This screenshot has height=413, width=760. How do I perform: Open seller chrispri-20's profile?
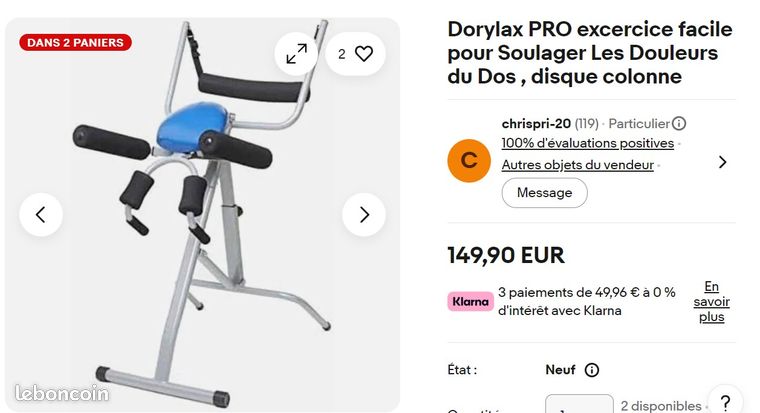coord(536,124)
